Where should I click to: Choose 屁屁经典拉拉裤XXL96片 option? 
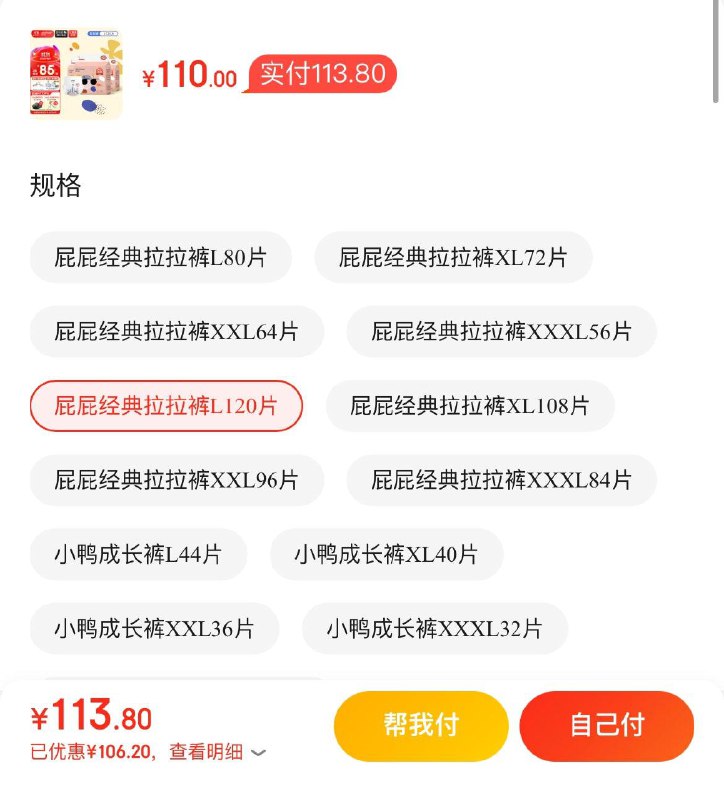click(x=177, y=480)
